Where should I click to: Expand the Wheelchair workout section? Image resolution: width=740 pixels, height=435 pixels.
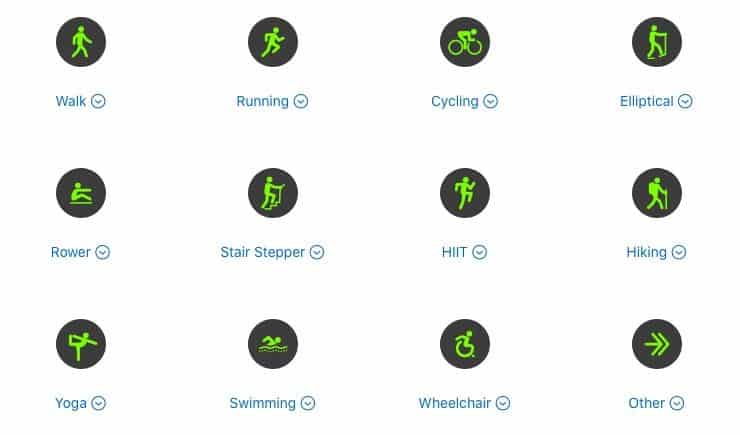tap(503, 403)
